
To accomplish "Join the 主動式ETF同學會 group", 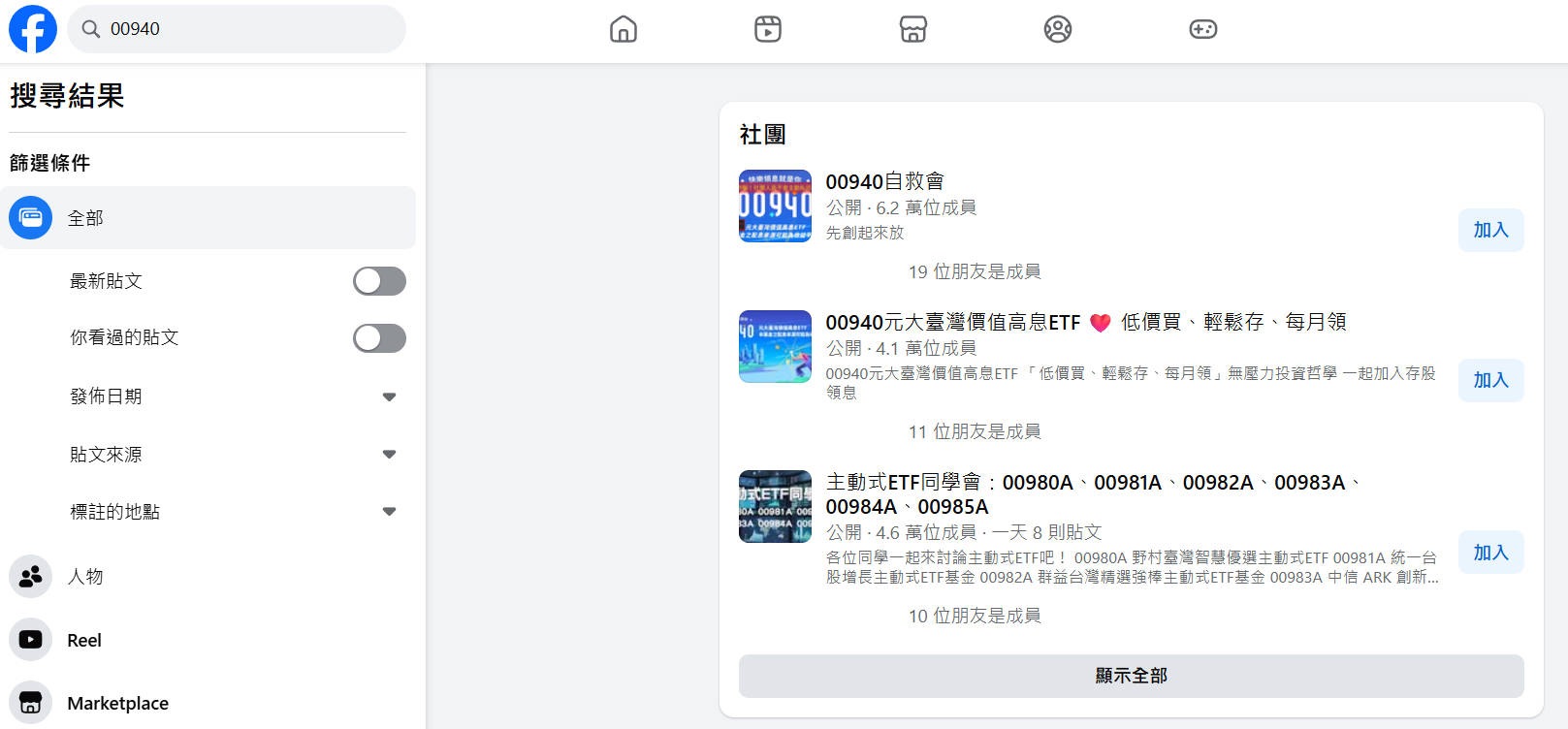I will coord(1490,553).
